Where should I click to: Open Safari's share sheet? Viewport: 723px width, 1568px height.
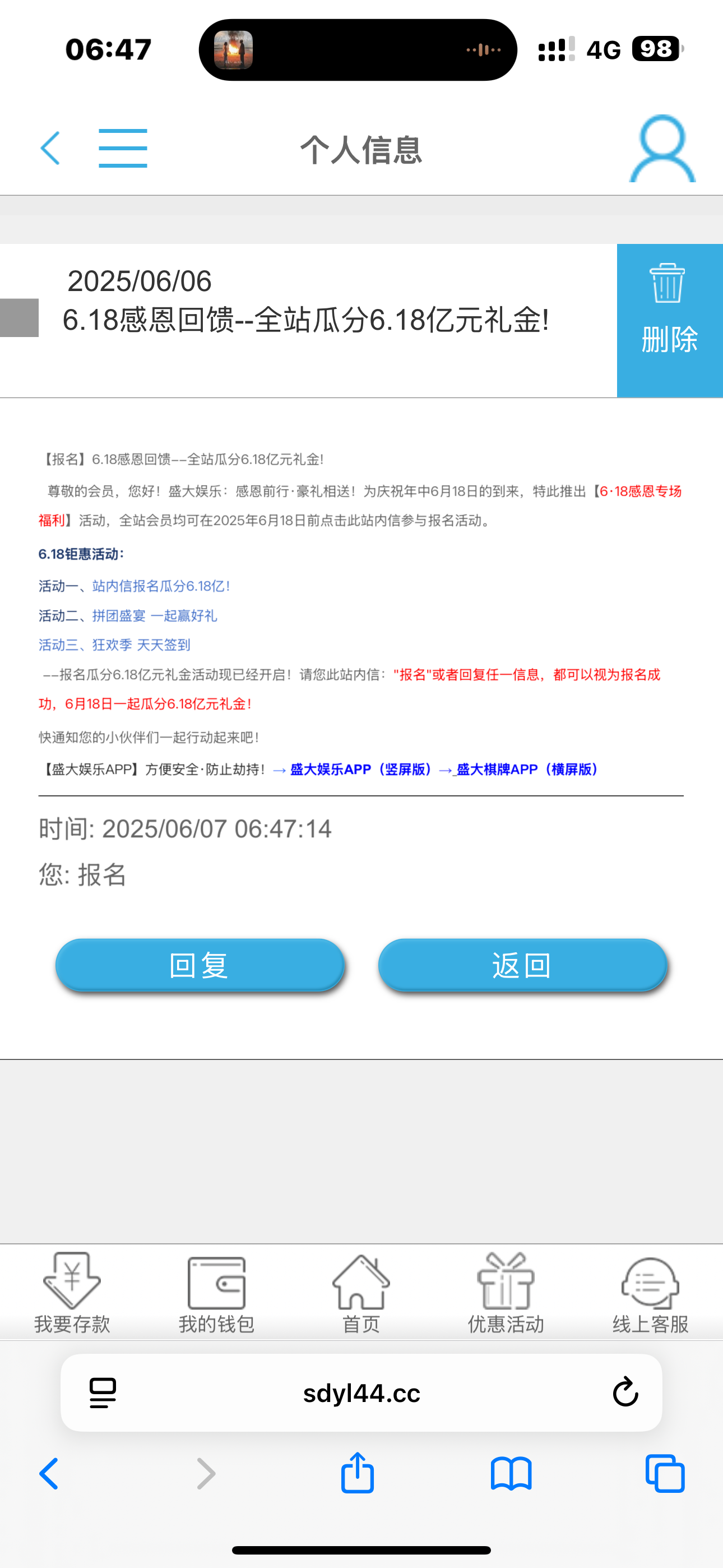pyautogui.click(x=357, y=1473)
